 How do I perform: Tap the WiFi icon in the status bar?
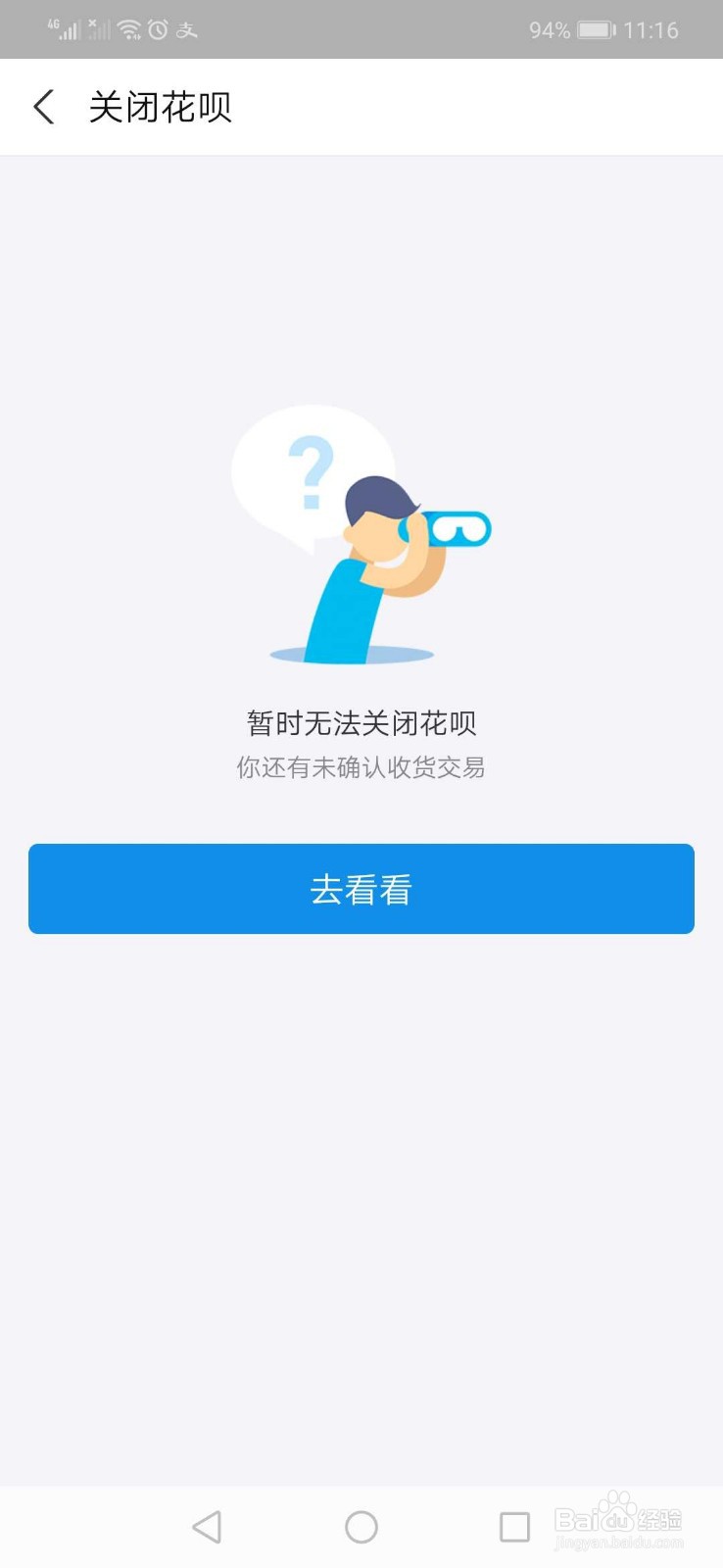(x=128, y=29)
